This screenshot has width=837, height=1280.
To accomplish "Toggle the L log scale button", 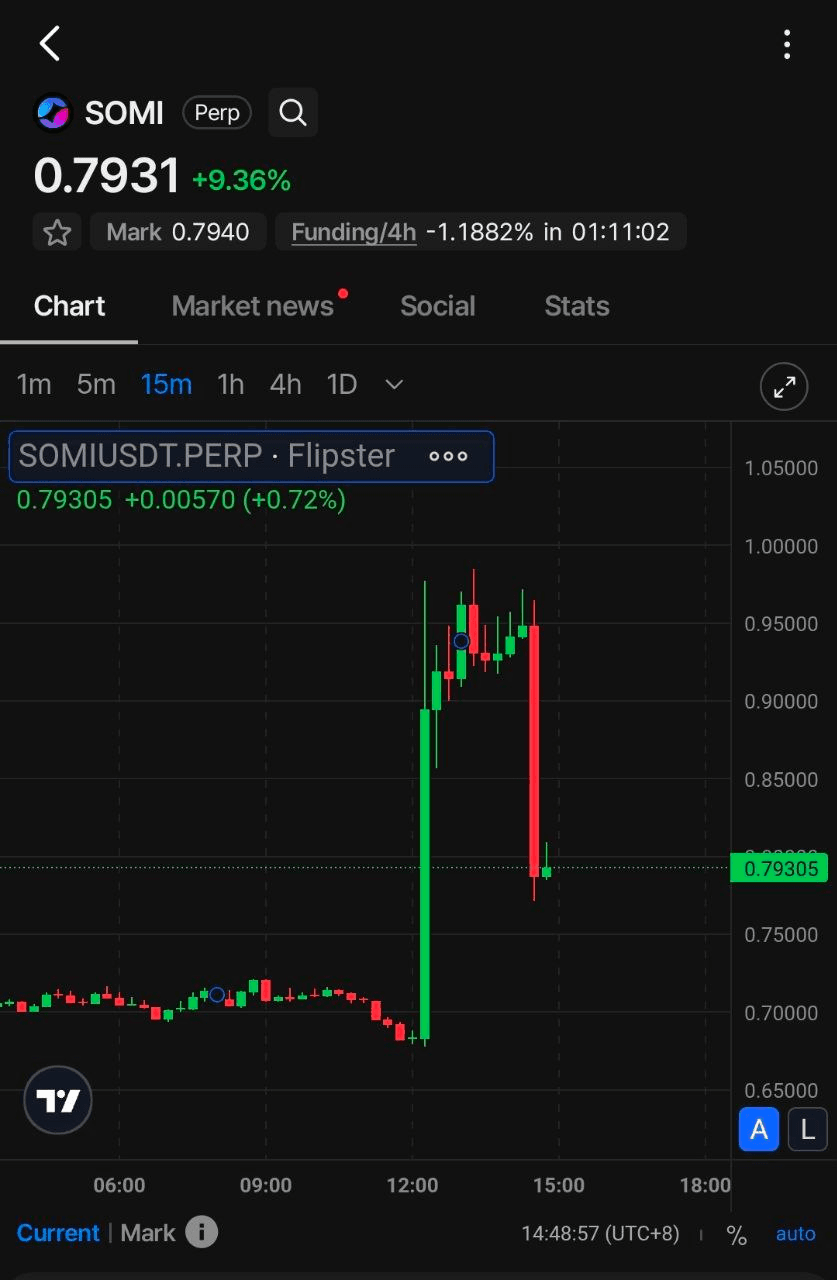I will 807,1130.
